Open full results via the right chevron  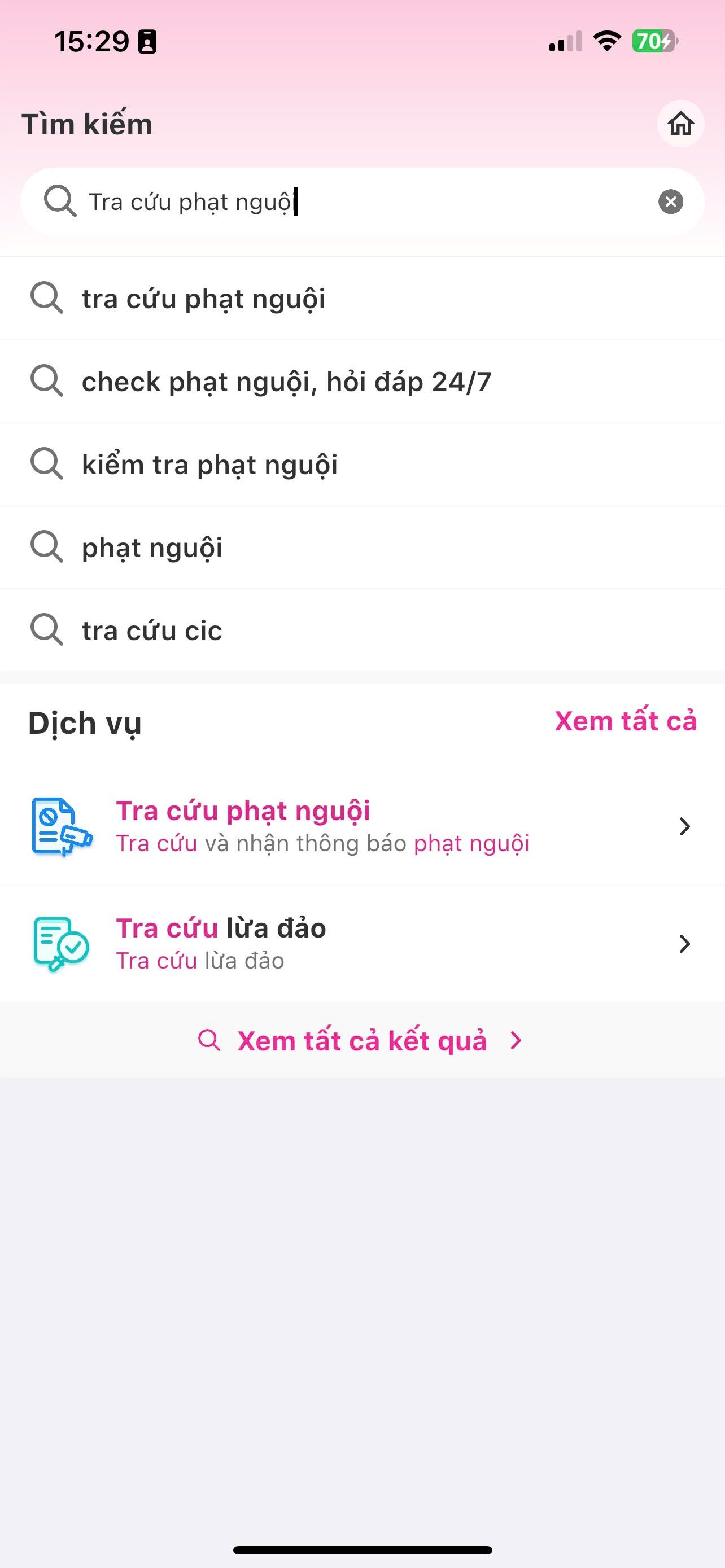[x=516, y=1040]
